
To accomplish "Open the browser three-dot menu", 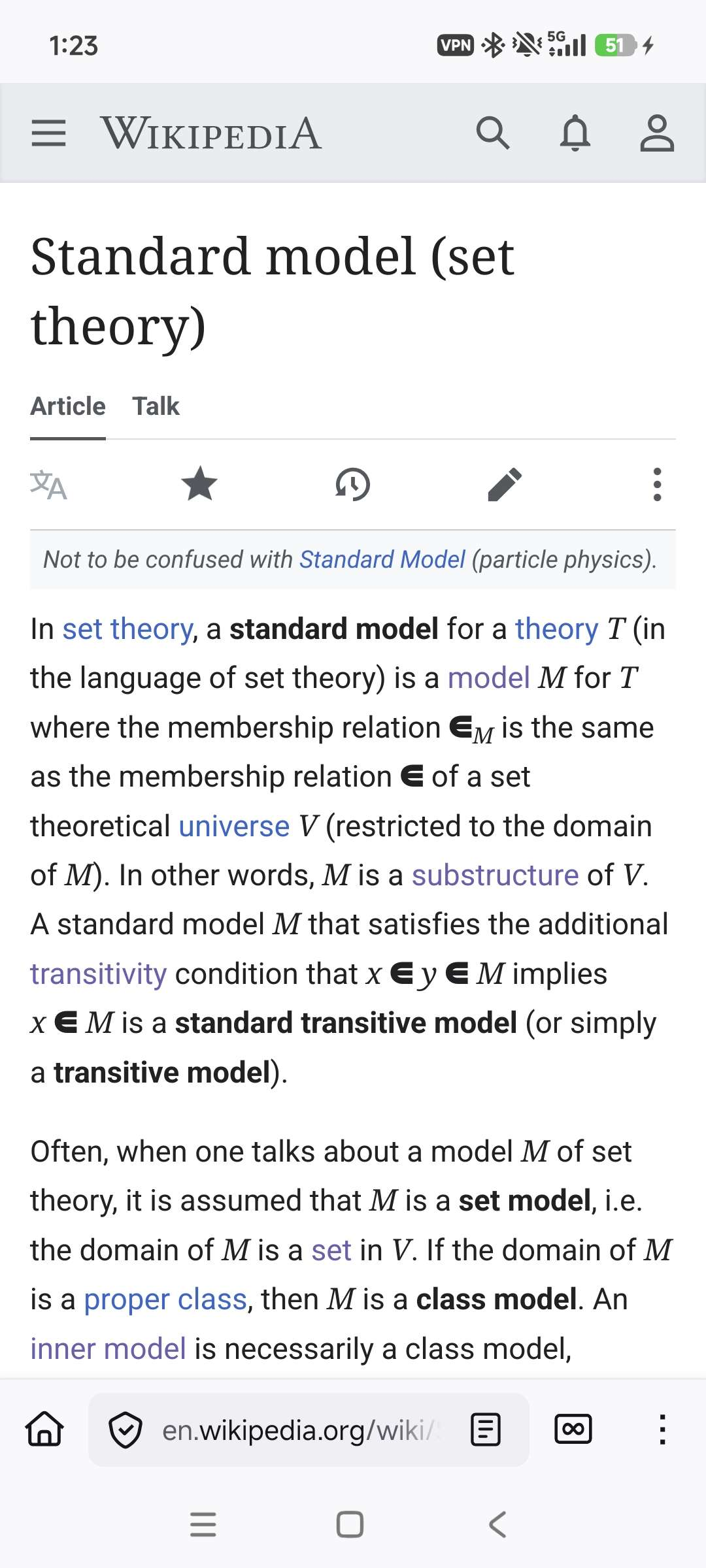I will (x=662, y=1430).
